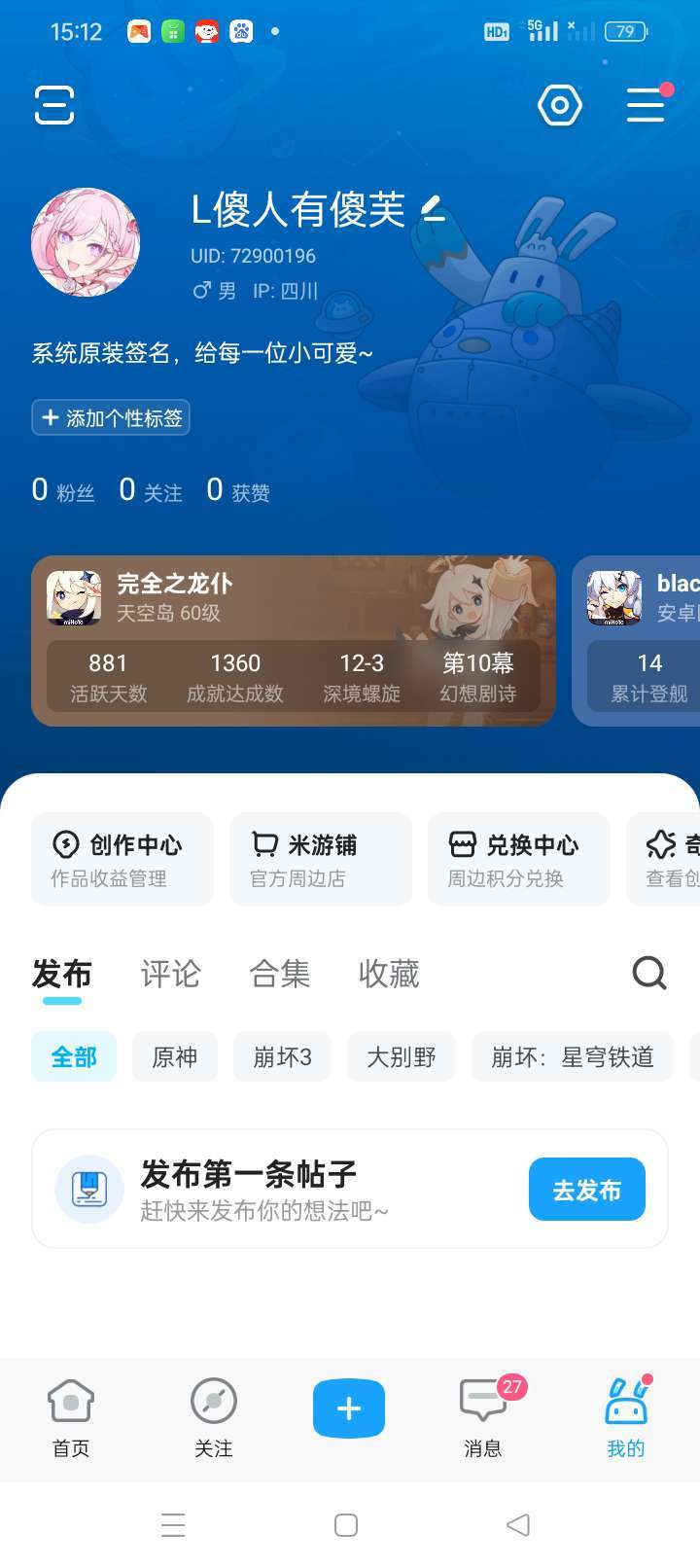Filter posts by 原神

175,1057
